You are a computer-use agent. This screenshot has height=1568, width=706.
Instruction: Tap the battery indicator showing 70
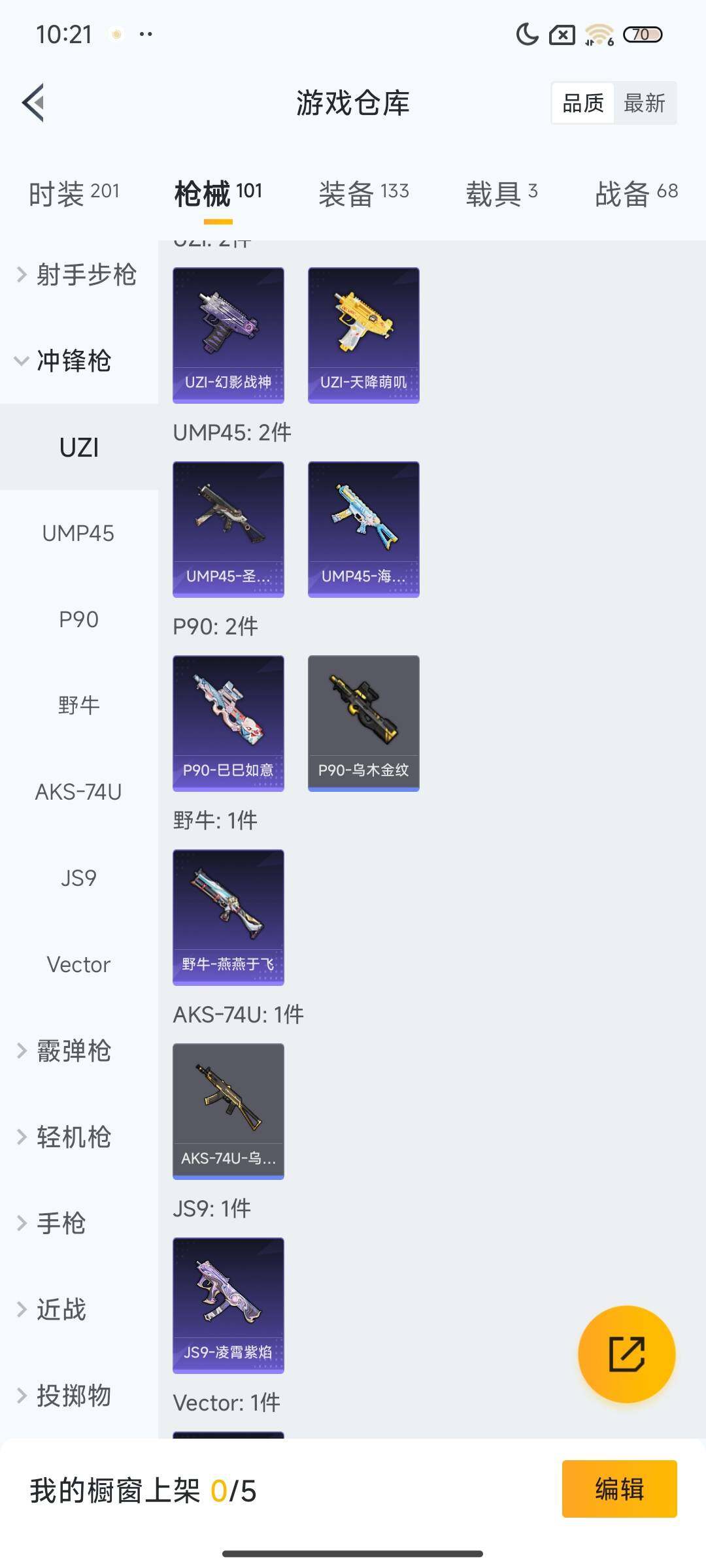coord(643,34)
